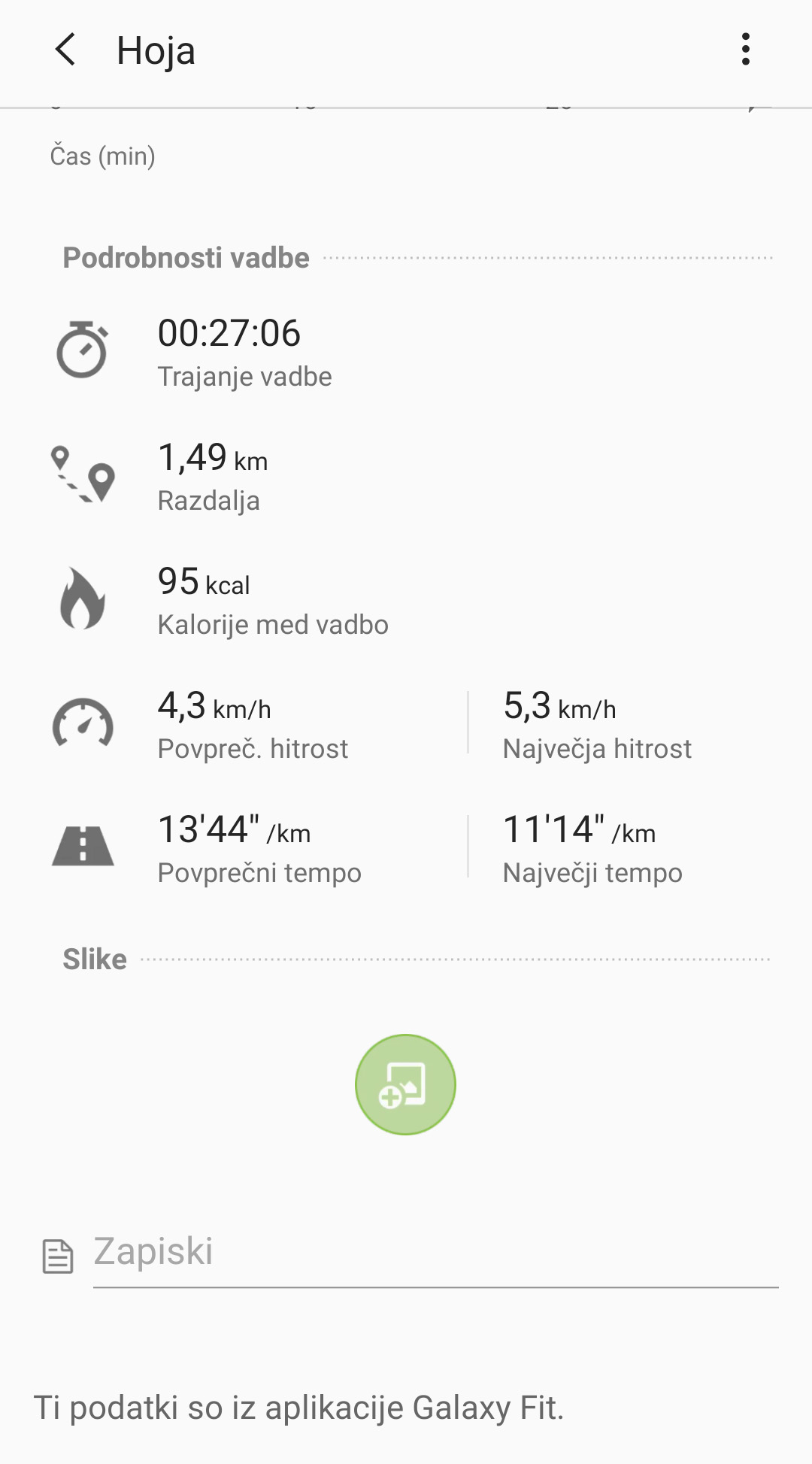Screen dimensions: 812x1464
Task: Add a picture in the Slike section
Action: (405, 1084)
